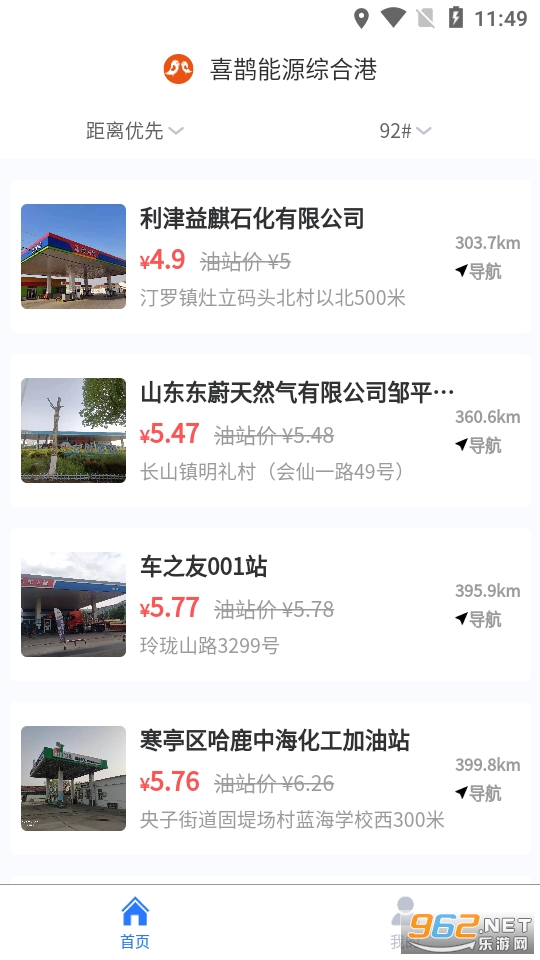Navigate to 利津益麒石化有限公司 via 导航
The image size is (540, 960).
pos(479,271)
